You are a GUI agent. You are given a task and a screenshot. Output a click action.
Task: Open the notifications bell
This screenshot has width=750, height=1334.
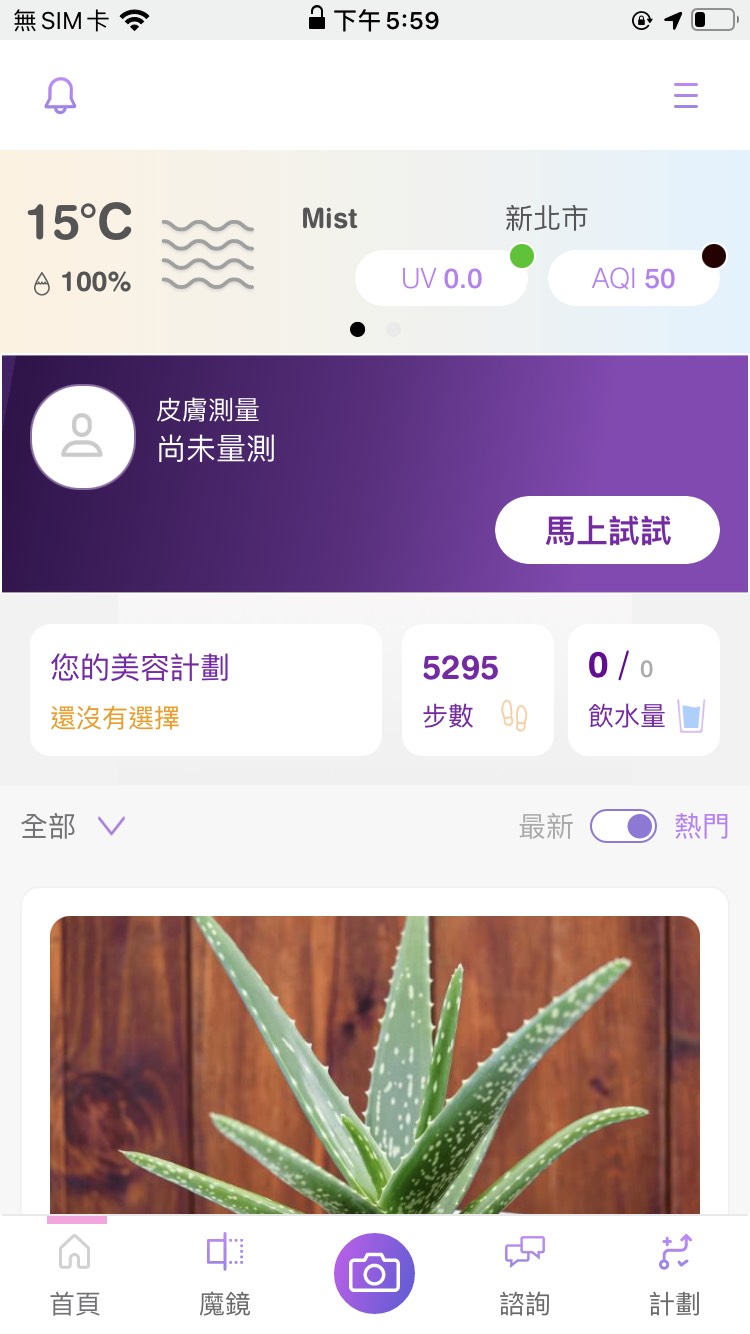(x=61, y=96)
